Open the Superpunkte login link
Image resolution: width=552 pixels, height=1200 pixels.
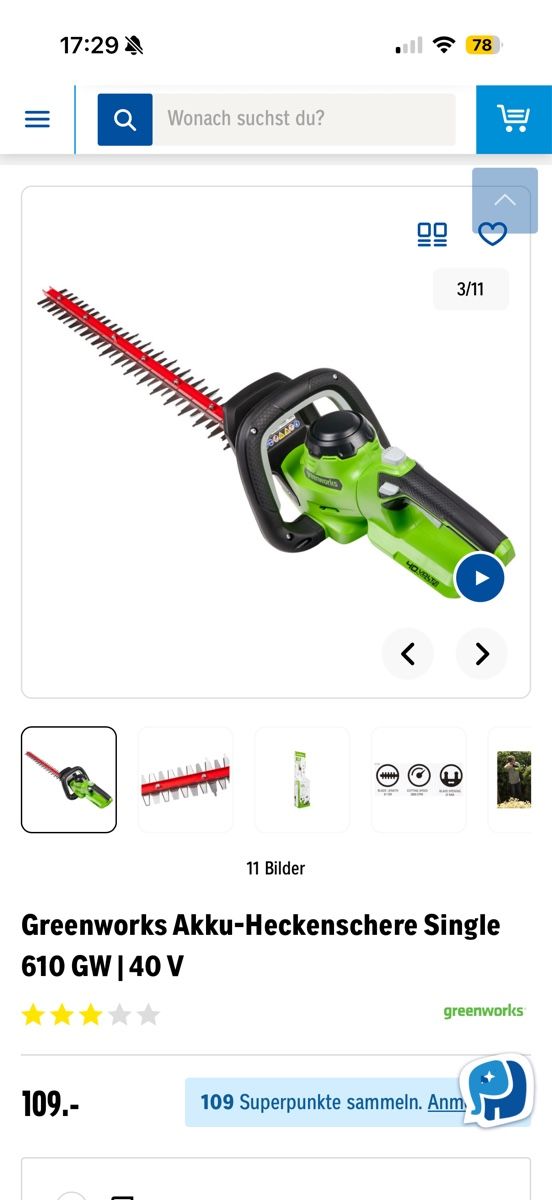click(x=446, y=1102)
